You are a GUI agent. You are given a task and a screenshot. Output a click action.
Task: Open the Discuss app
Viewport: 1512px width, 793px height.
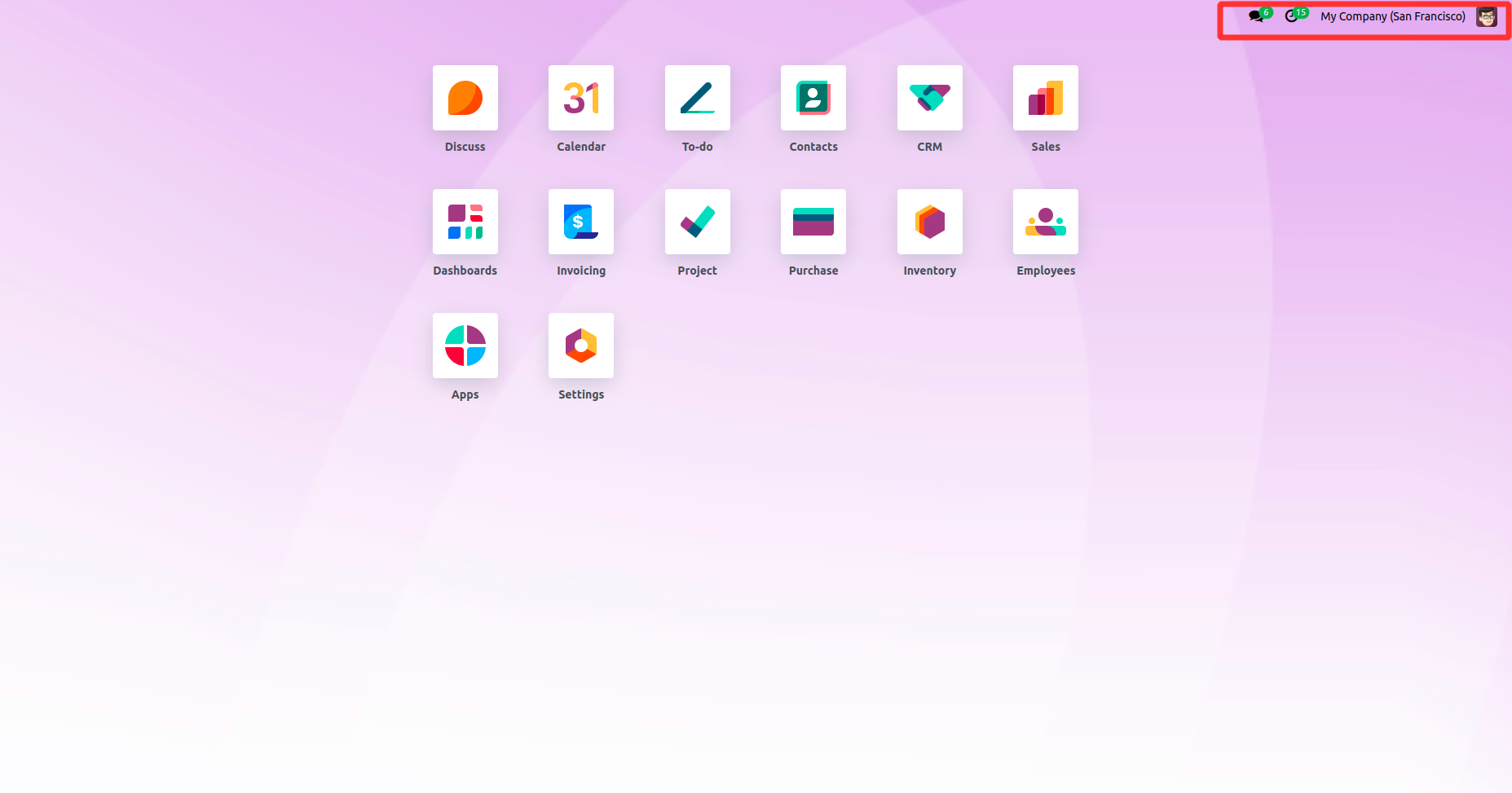click(x=465, y=99)
